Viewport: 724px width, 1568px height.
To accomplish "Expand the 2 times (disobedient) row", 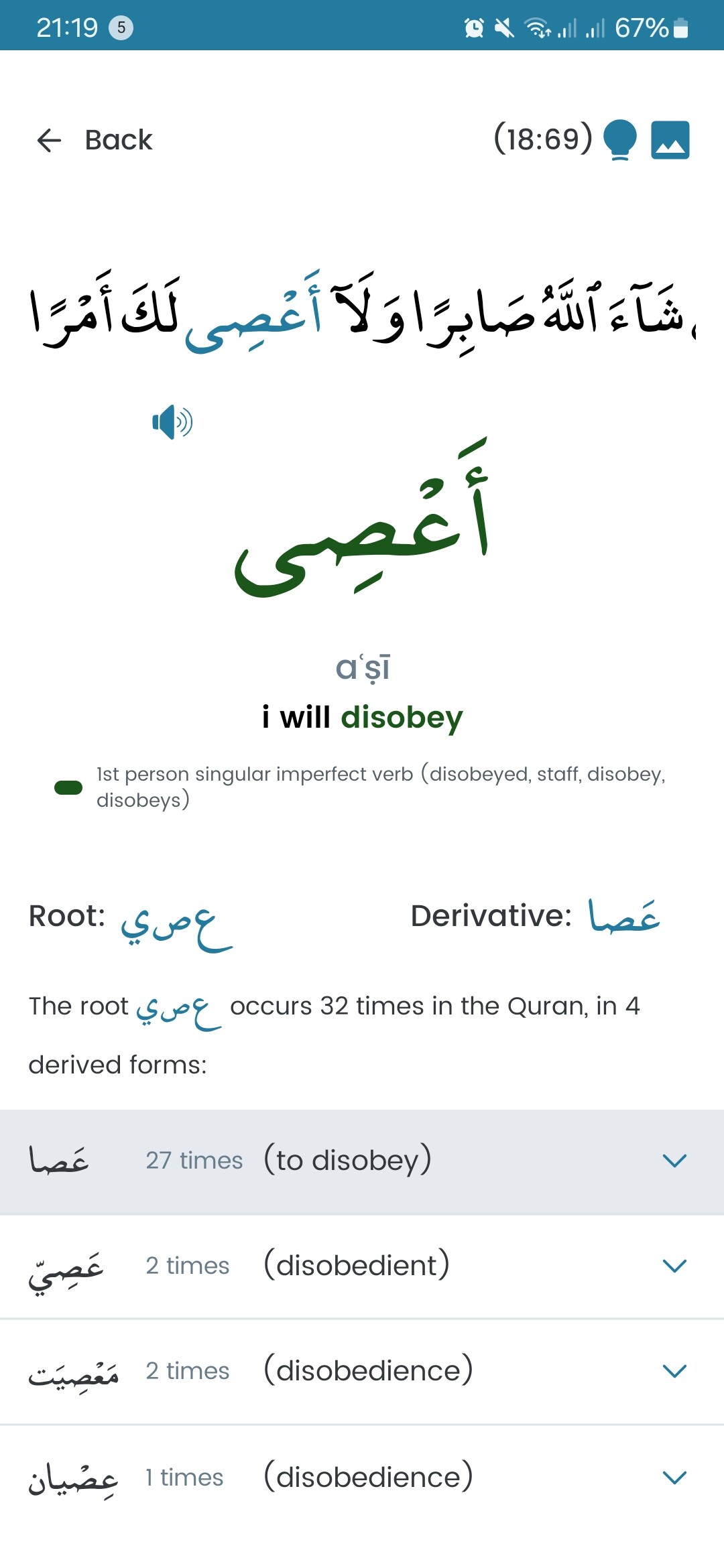I will coord(362,1266).
